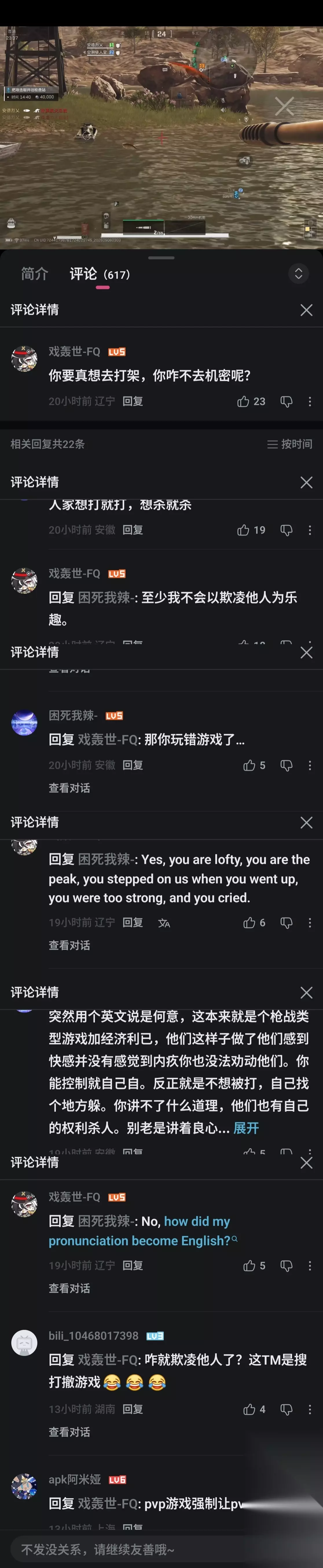Tap the comment box "不发没关系，请继续友善哦~"
Image resolution: width=323 pixels, height=1568 pixels.
(161, 1549)
